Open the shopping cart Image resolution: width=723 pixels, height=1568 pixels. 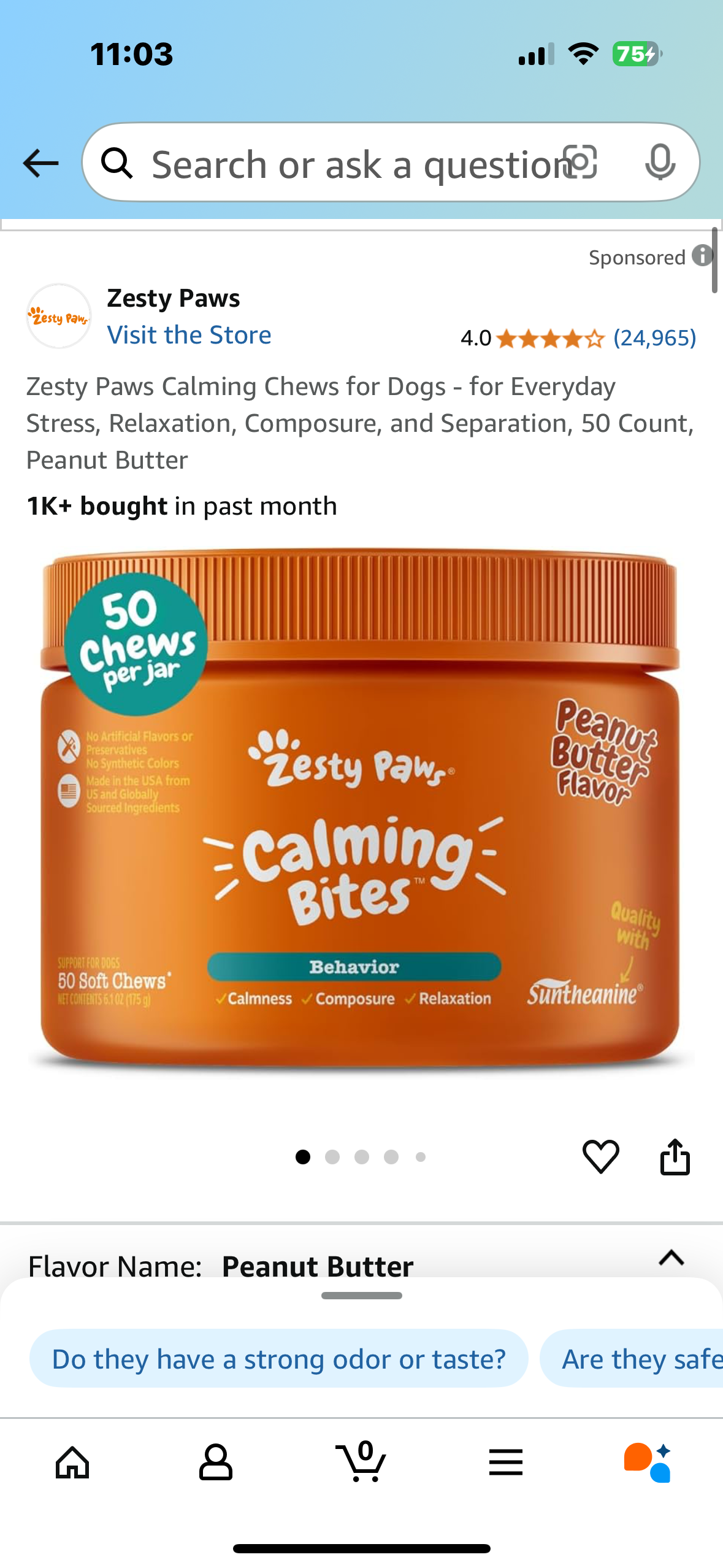[362, 1462]
